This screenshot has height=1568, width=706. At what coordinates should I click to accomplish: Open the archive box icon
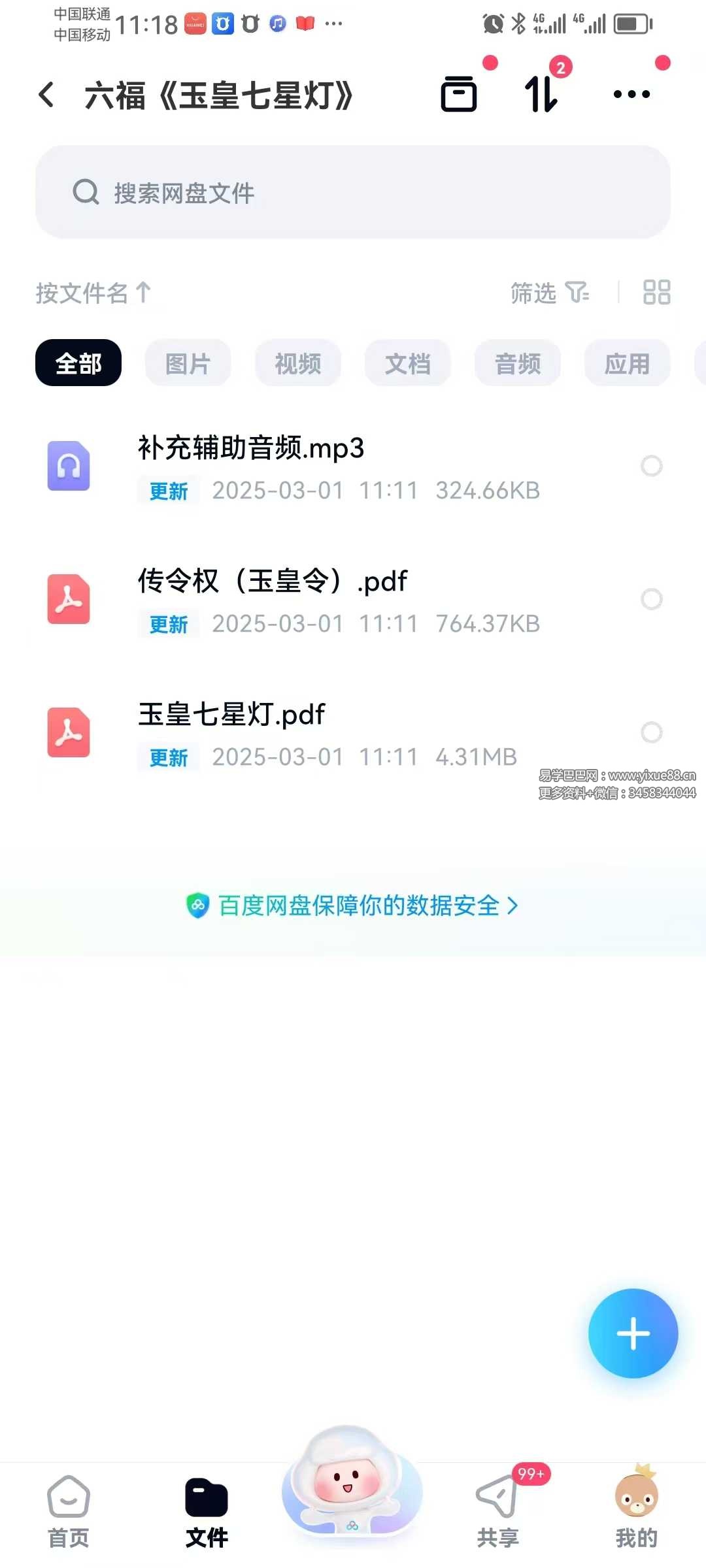(459, 94)
